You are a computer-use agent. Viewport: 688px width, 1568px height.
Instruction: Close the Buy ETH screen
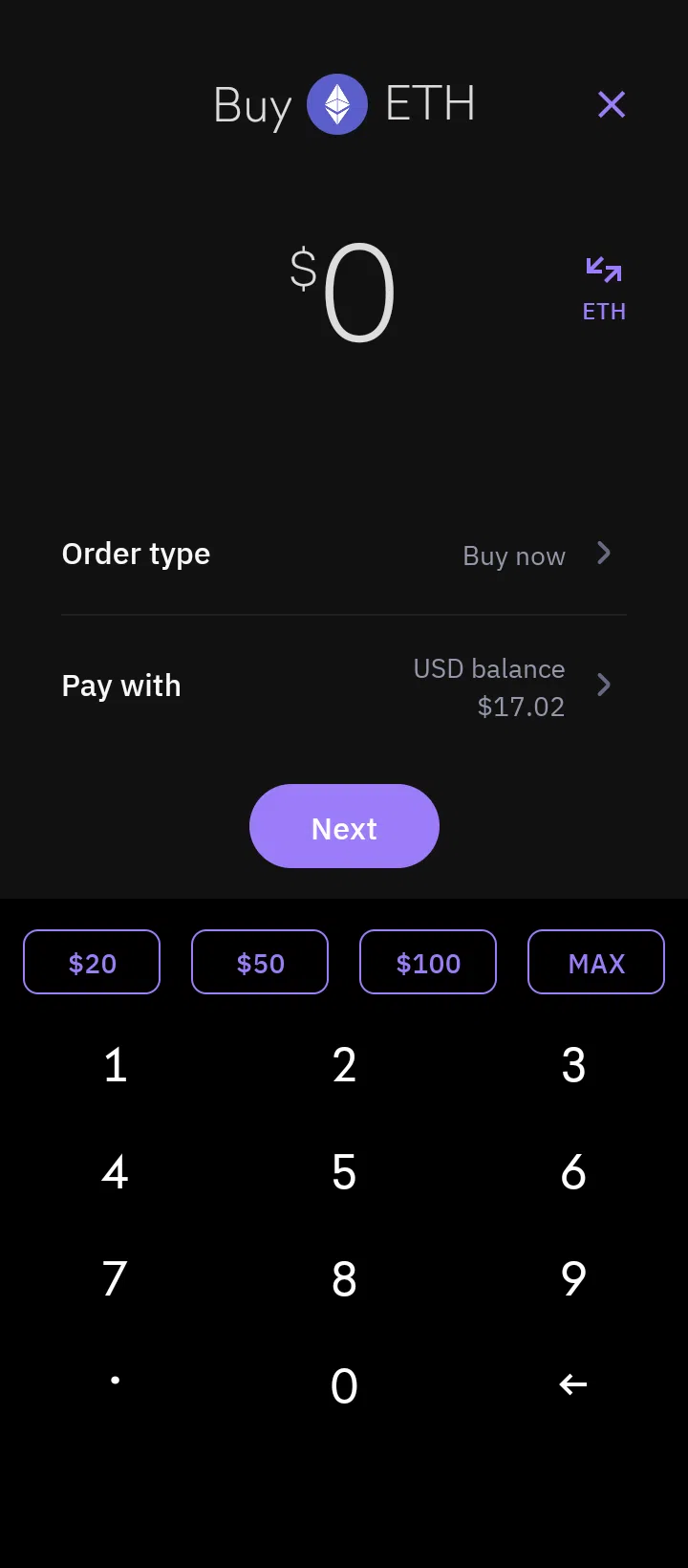coord(612,104)
